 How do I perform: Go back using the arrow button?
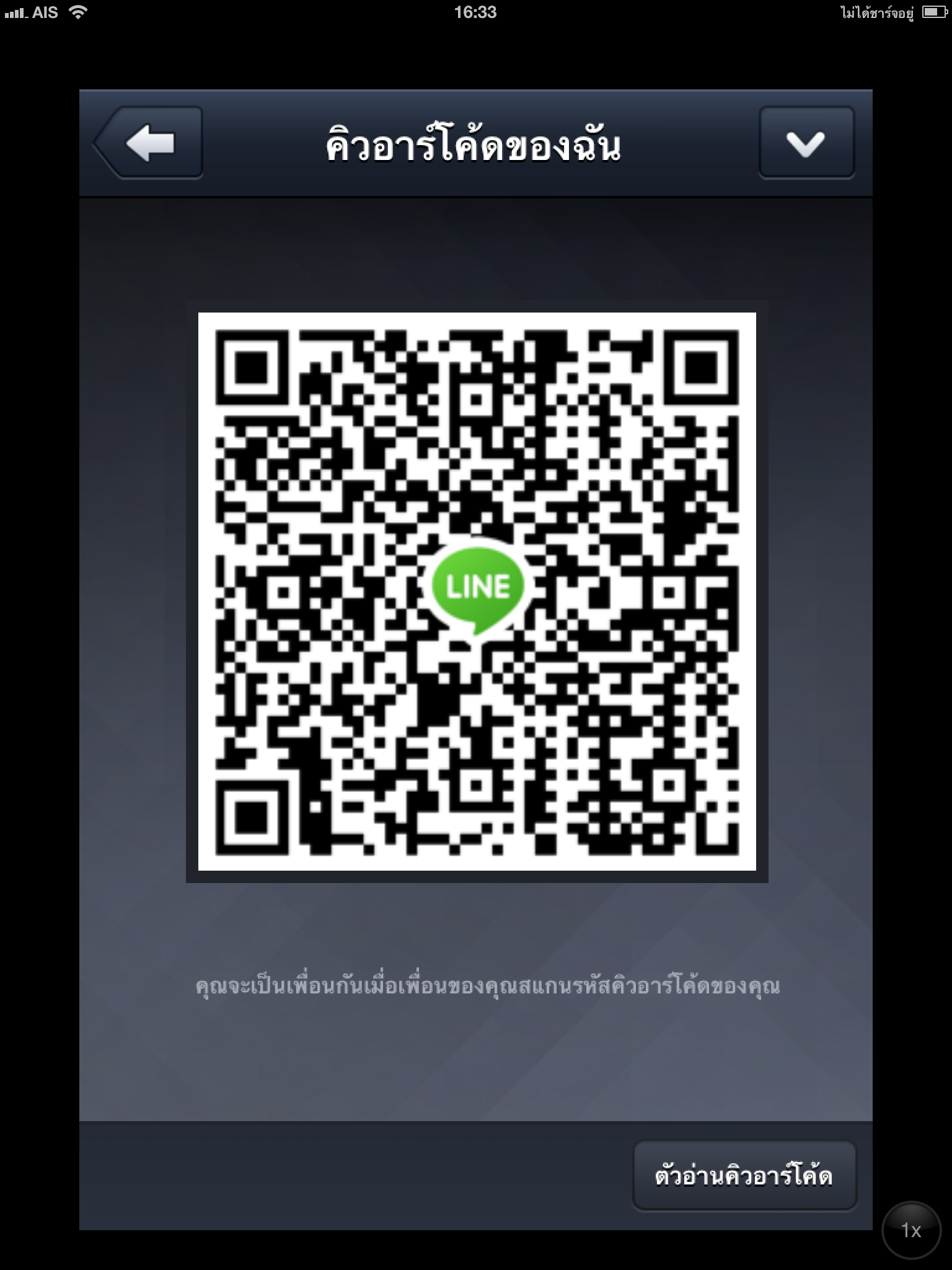coord(149,143)
